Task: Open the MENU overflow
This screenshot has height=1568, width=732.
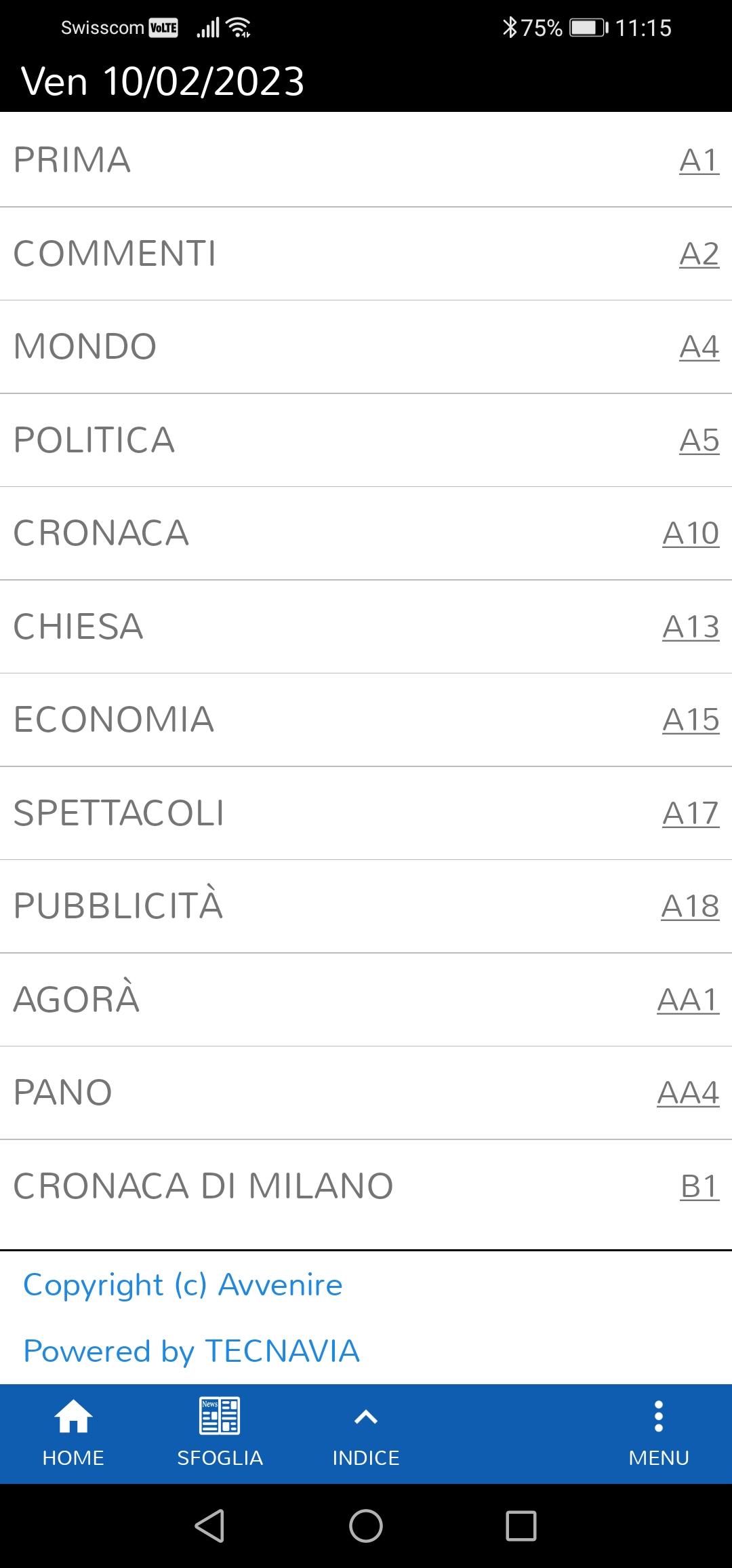Action: 659,1434
